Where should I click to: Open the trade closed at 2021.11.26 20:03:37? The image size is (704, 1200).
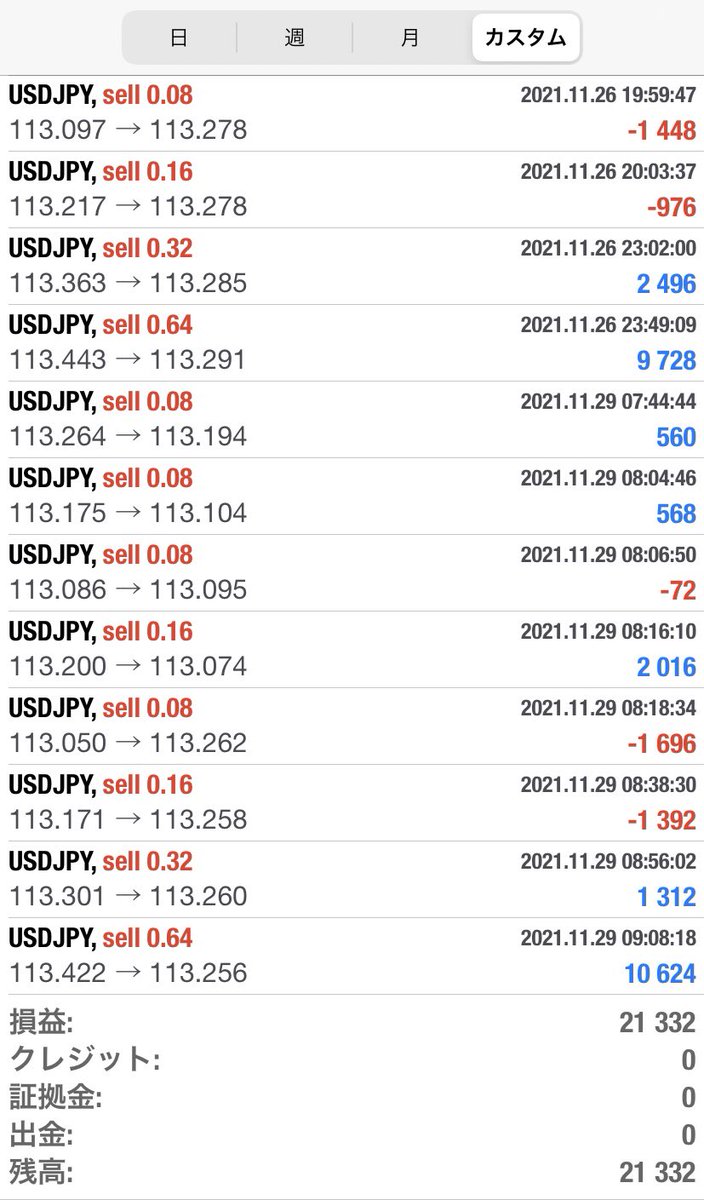352,190
